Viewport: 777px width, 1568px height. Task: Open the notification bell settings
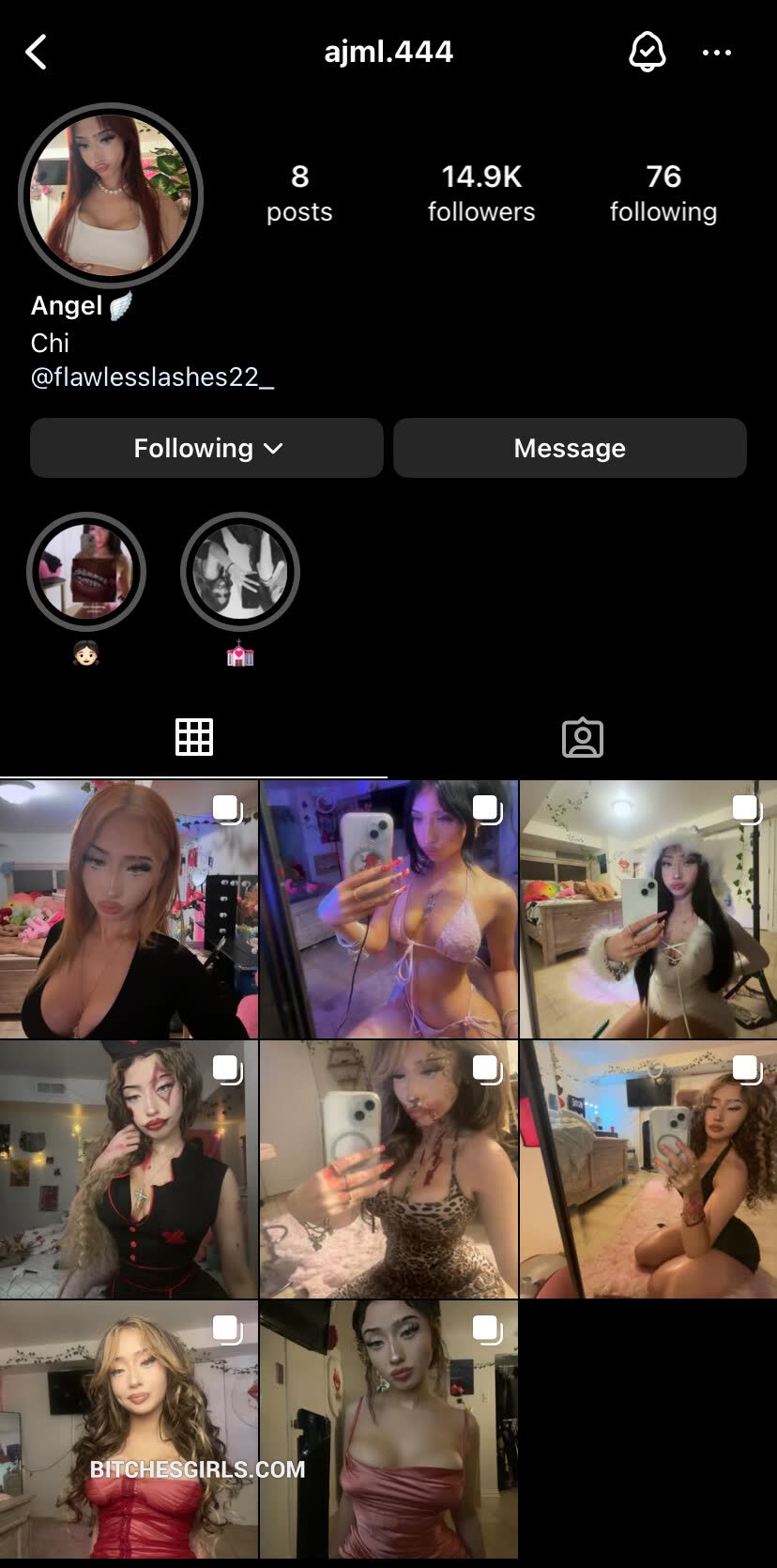coord(647,53)
